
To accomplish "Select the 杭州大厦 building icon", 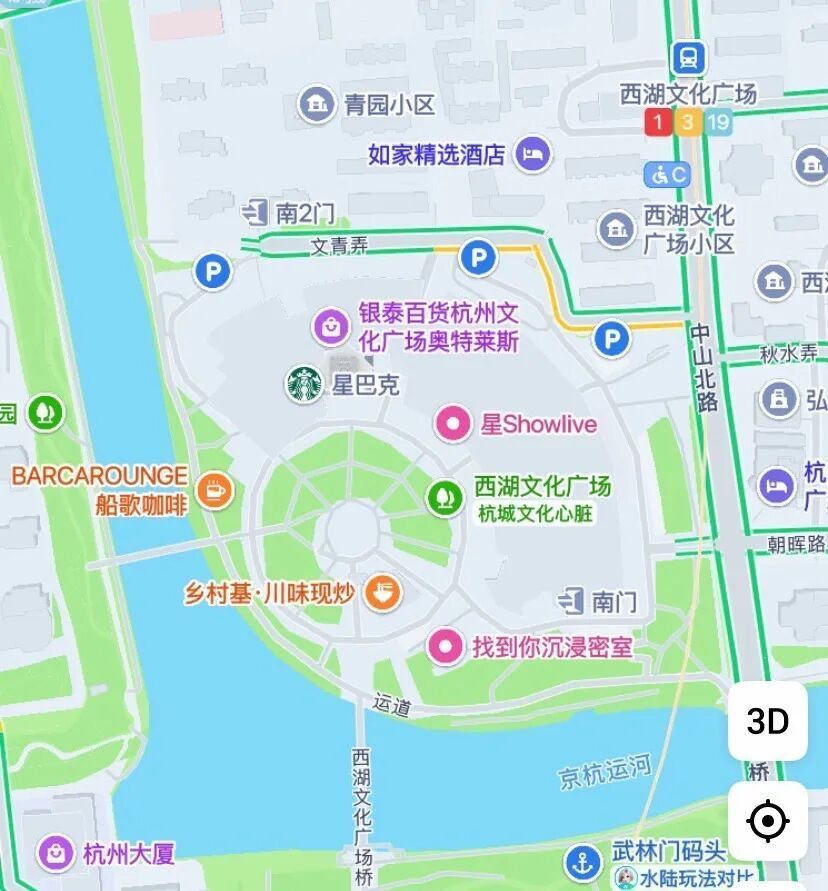I will pyautogui.click(x=55, y=854).
